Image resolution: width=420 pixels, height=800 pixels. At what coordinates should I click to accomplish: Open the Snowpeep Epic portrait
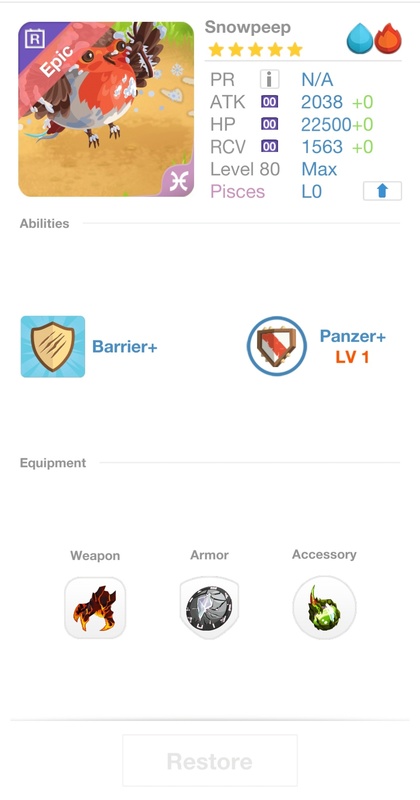[x=106, y=109]
